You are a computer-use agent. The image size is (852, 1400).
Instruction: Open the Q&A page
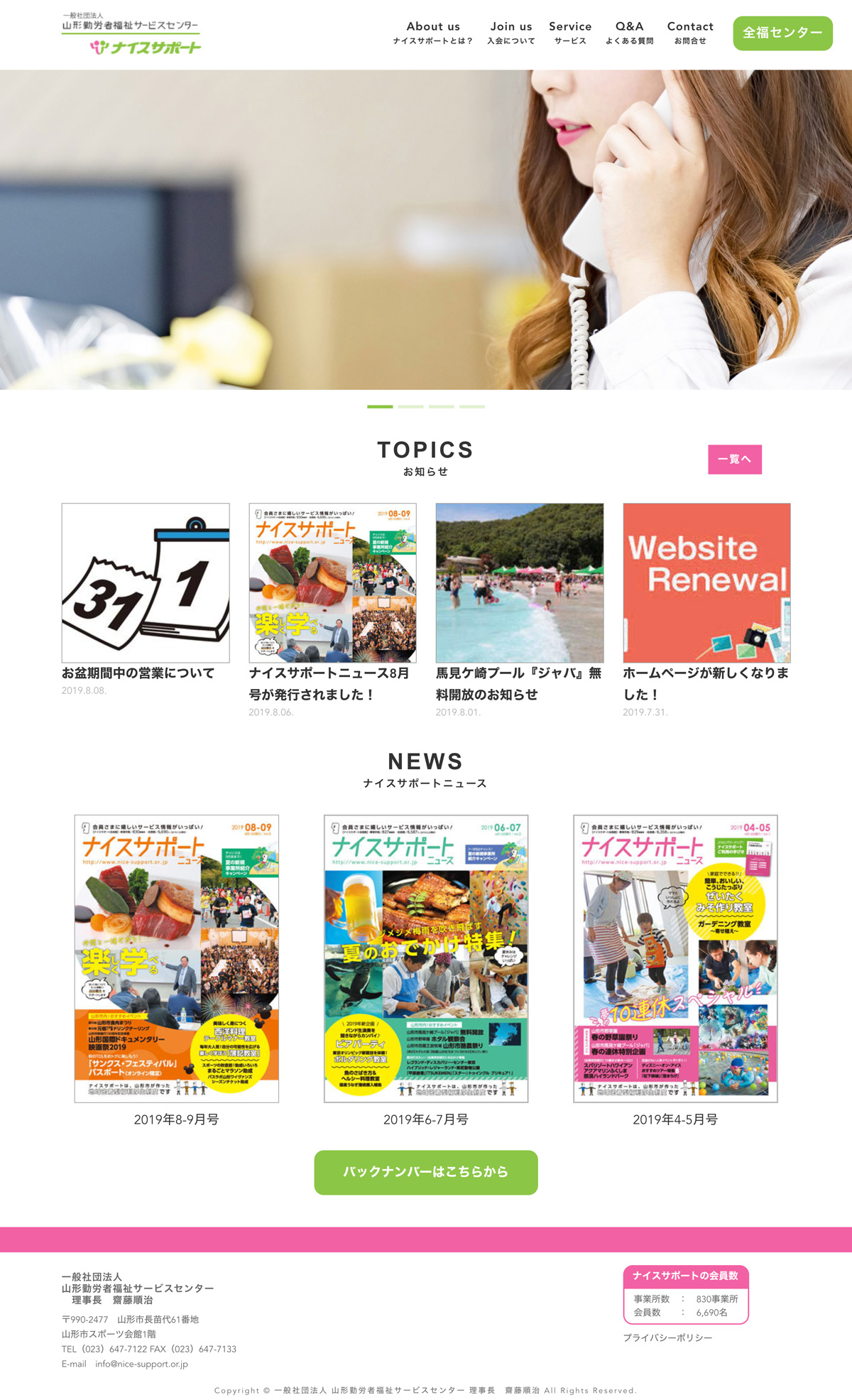click(629, 33)
